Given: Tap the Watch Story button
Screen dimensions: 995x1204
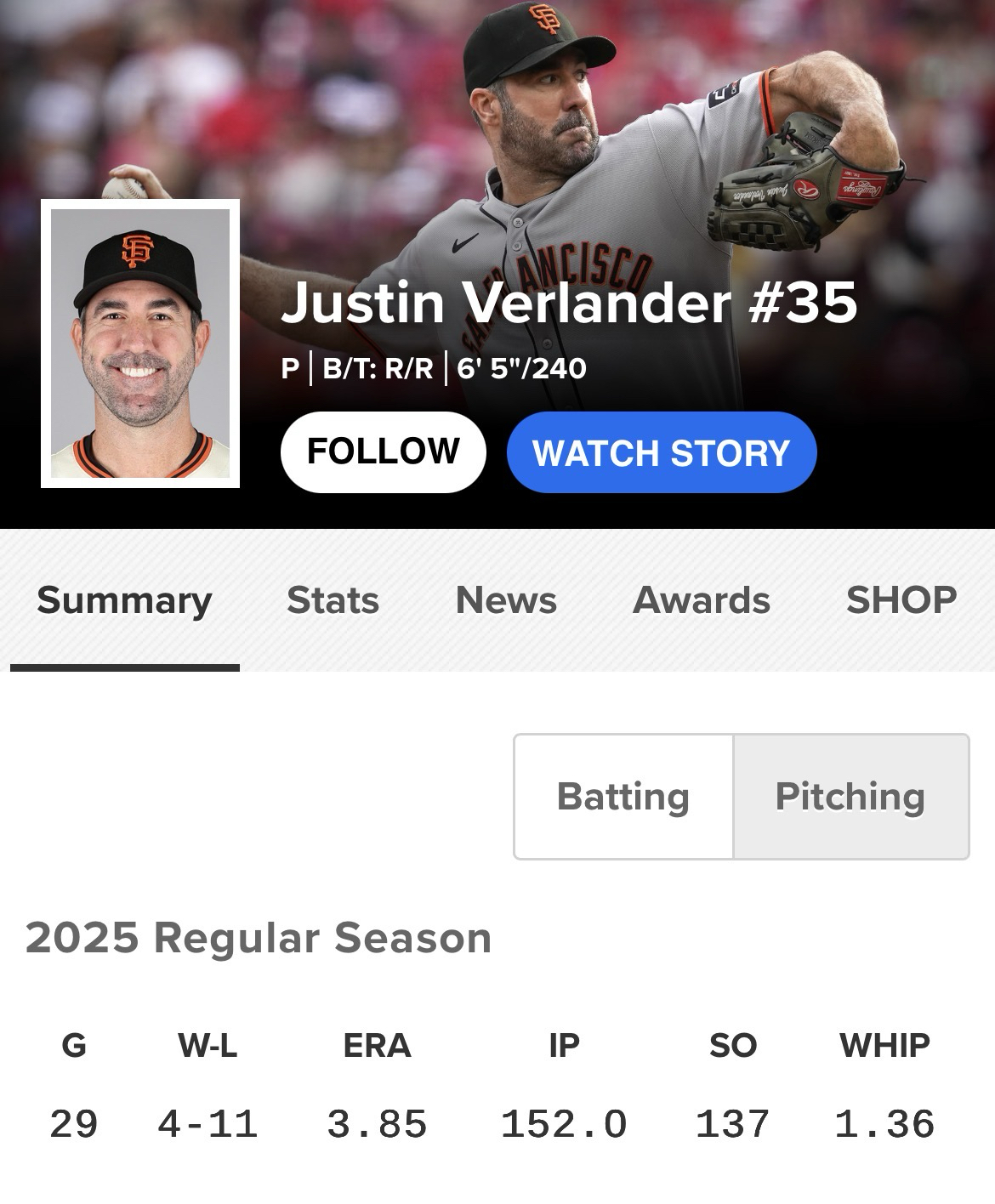Looking at the screenshot, I should coord(661,452).
